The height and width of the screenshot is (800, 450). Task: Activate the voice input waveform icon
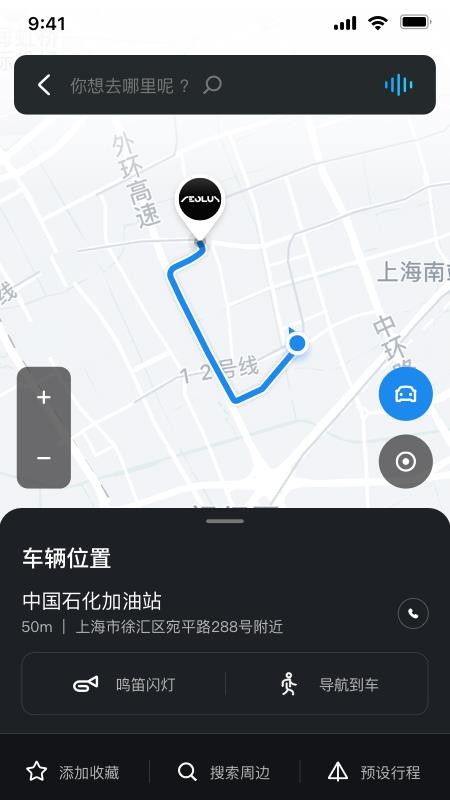pos(398,85)
